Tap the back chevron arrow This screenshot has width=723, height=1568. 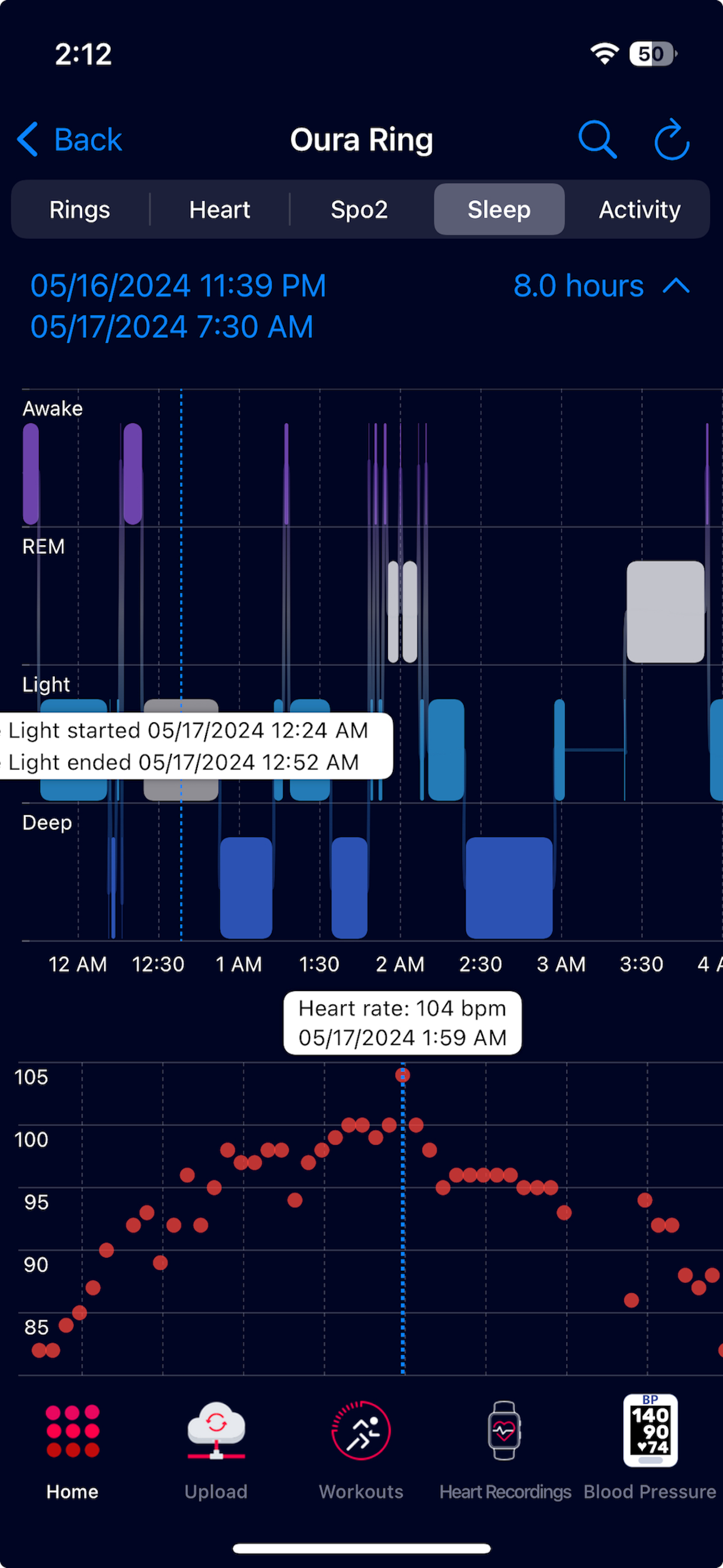pyautogui.click(x=27, y=139)
